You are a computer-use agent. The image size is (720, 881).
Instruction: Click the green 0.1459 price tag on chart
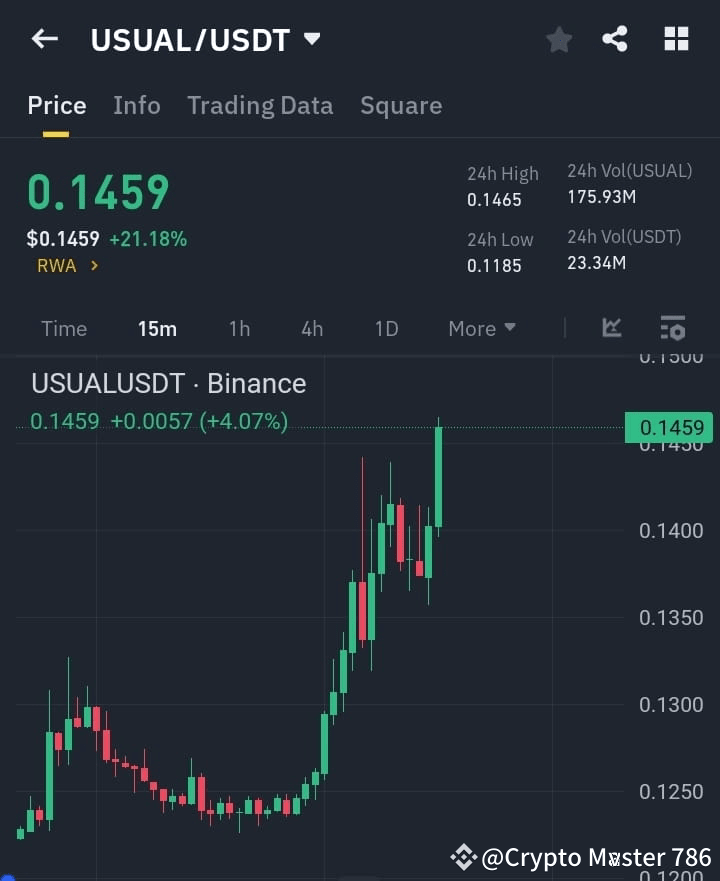669,427
